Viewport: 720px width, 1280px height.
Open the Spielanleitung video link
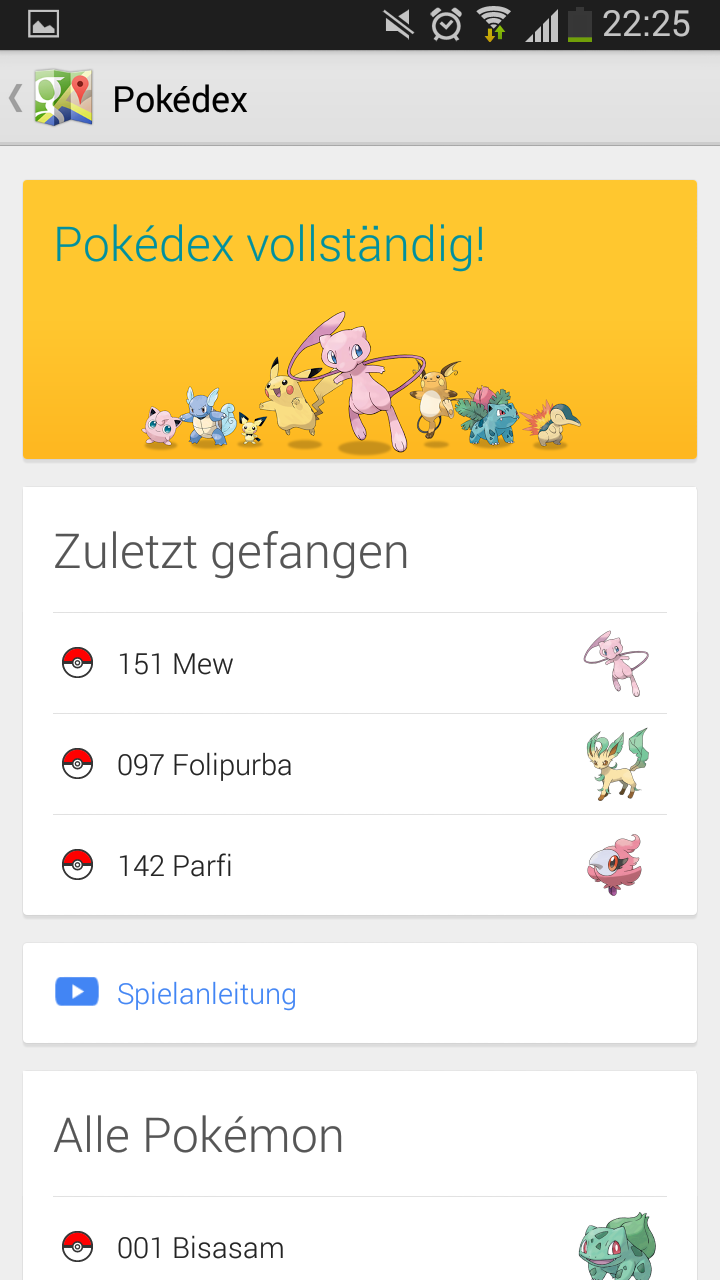pyautogui.click(x=360, y=993)
